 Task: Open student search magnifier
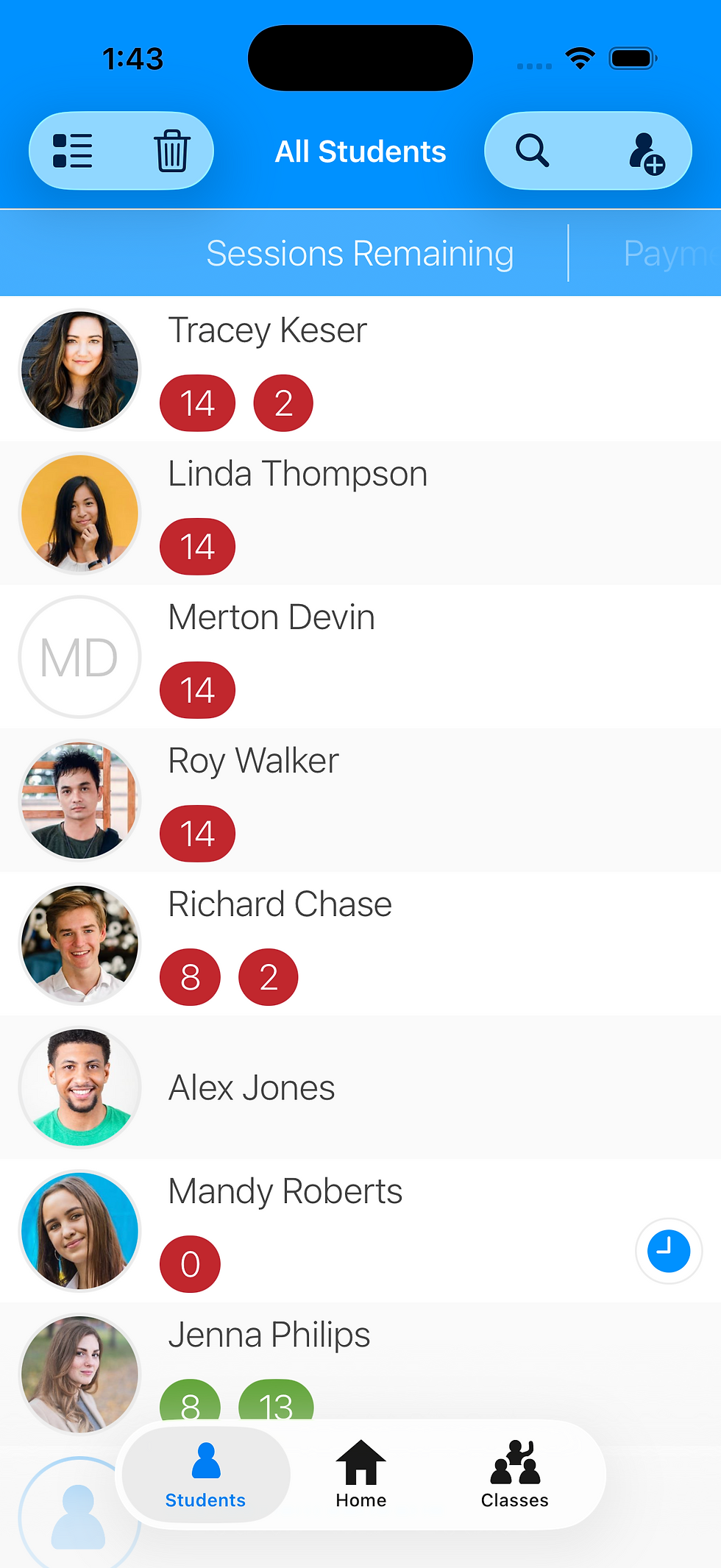(533, 151)
